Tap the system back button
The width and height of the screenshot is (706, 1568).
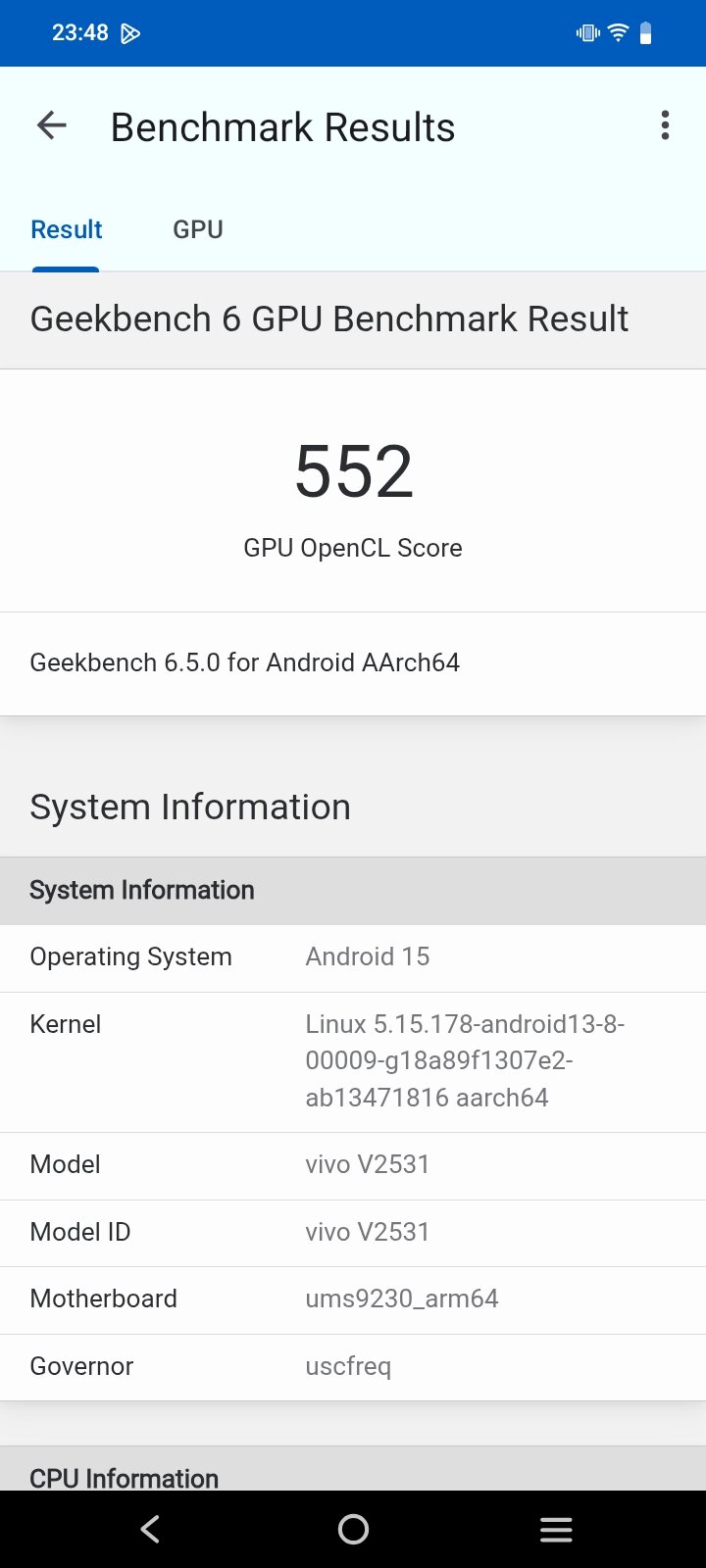point(150,1529)
